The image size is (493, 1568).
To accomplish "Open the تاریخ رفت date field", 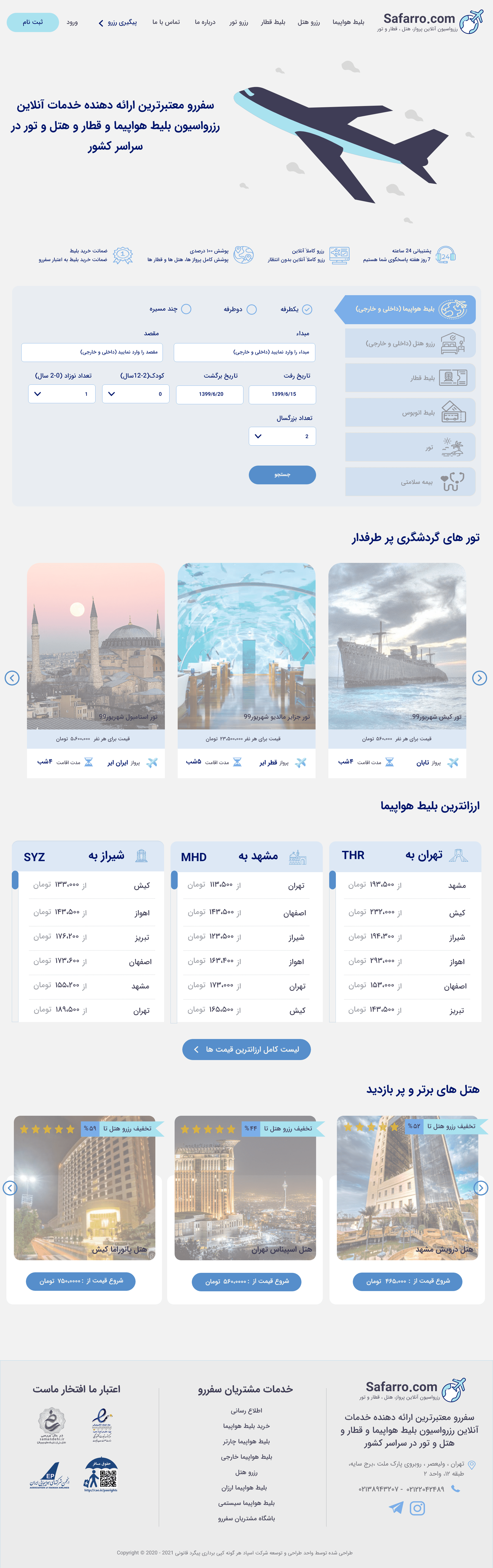I will click(x=282, y=395).
